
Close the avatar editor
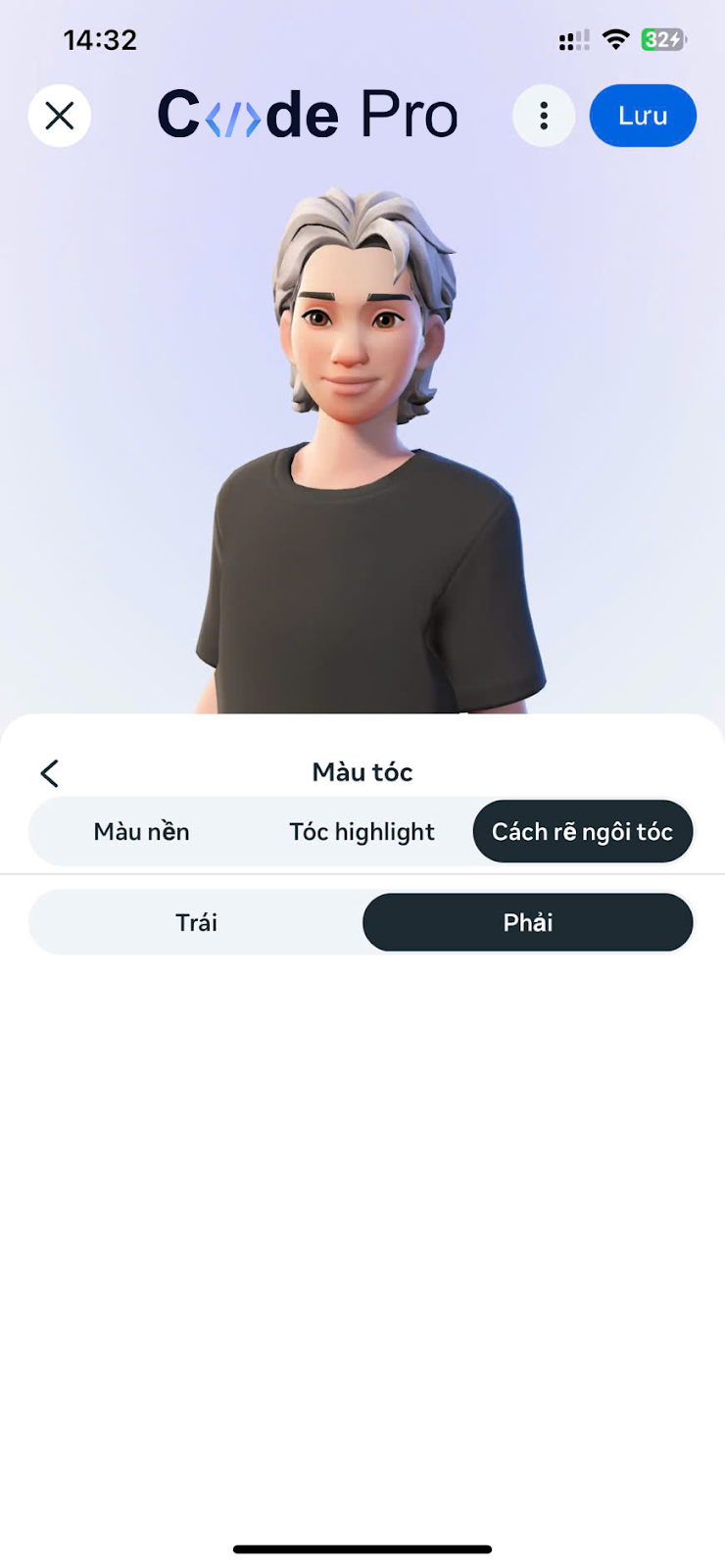(60, 117)
